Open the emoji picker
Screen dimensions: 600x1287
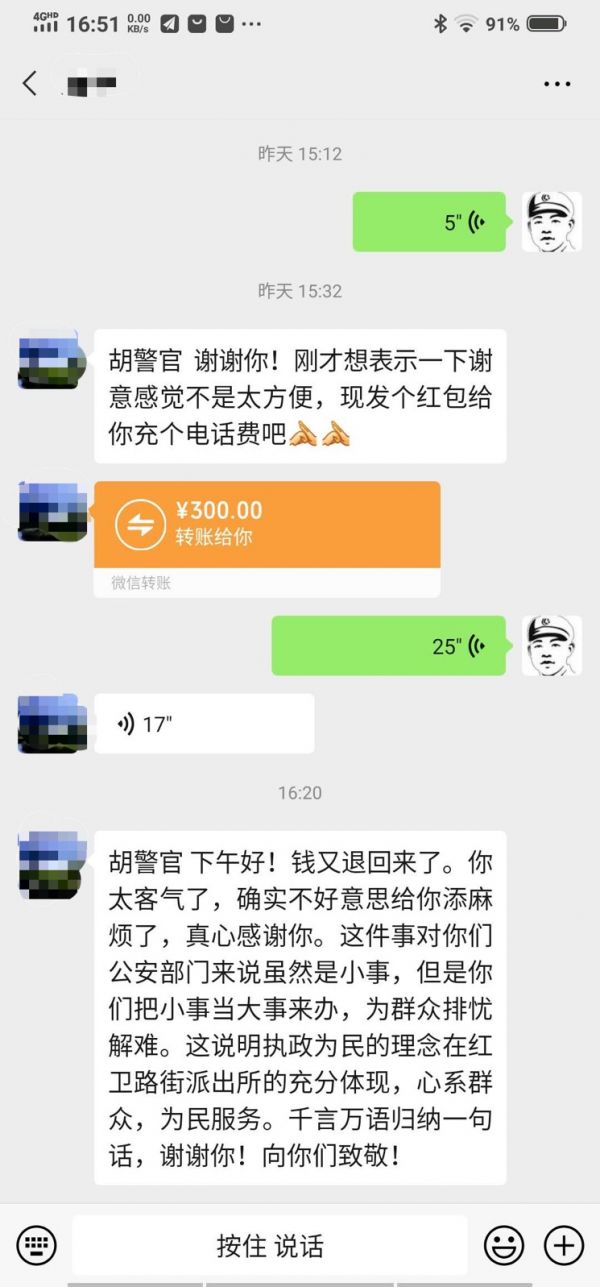(x=504, y=1245)
